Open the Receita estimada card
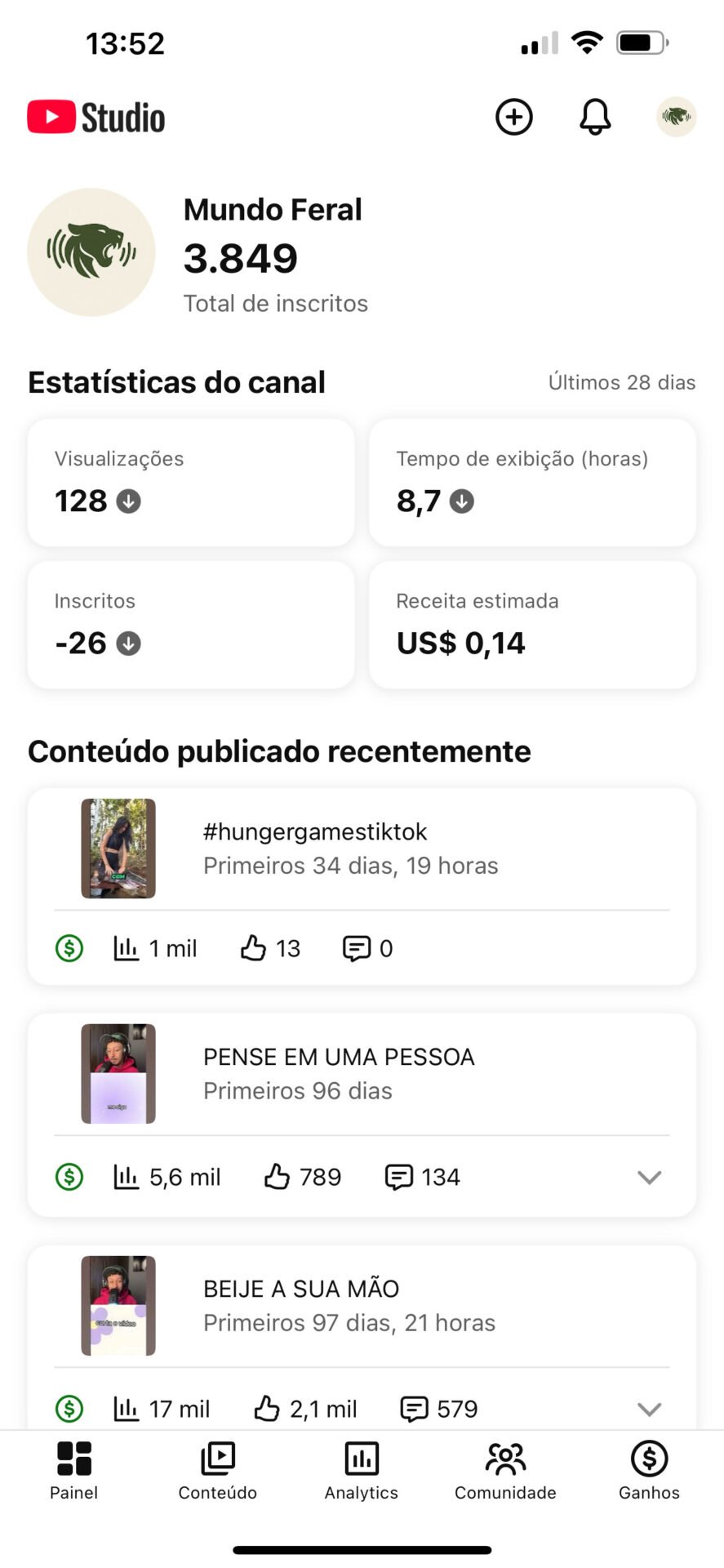Screen dimensions: 724x1568 point(532,625)
